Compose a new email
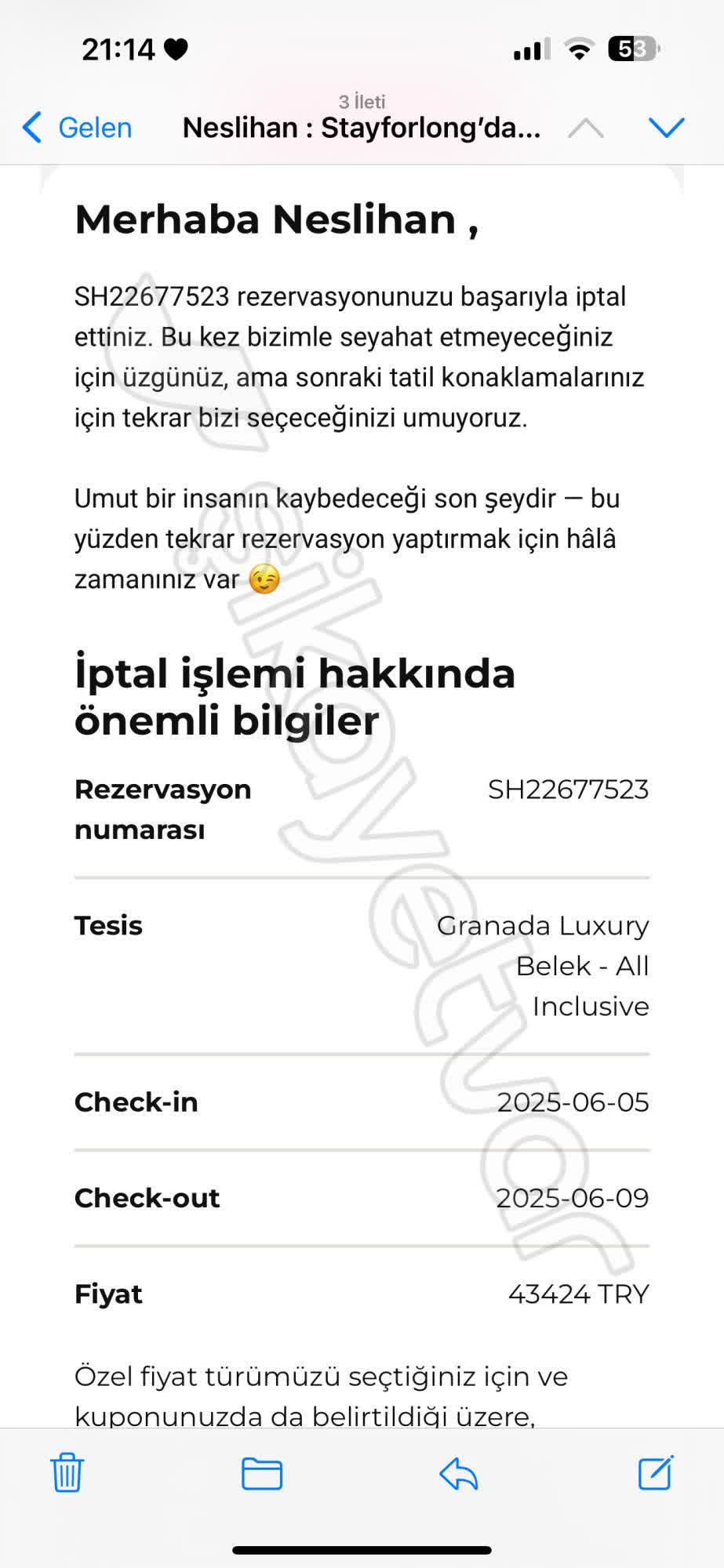 (x=656, y=1472)
